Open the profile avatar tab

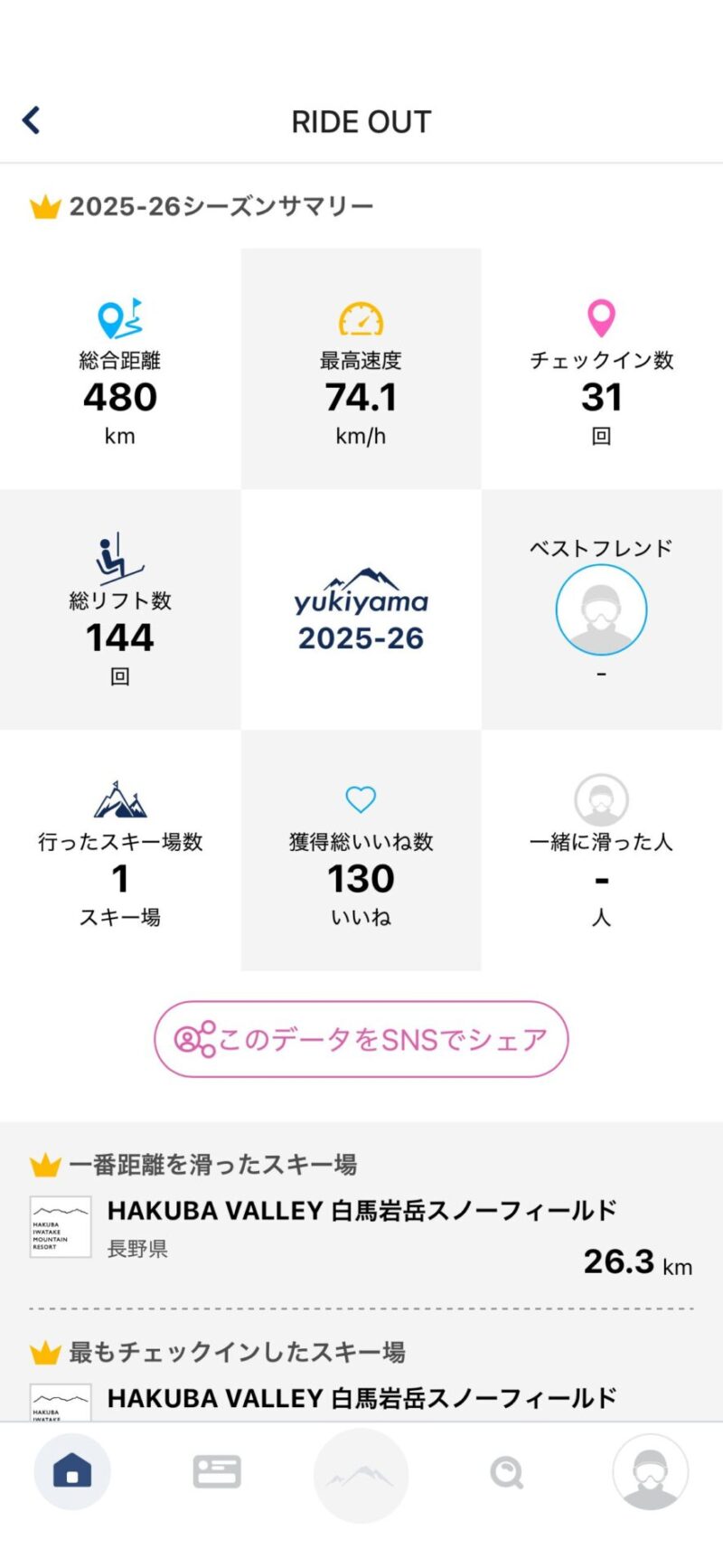pyautogui.click(x=650, y=1472)
